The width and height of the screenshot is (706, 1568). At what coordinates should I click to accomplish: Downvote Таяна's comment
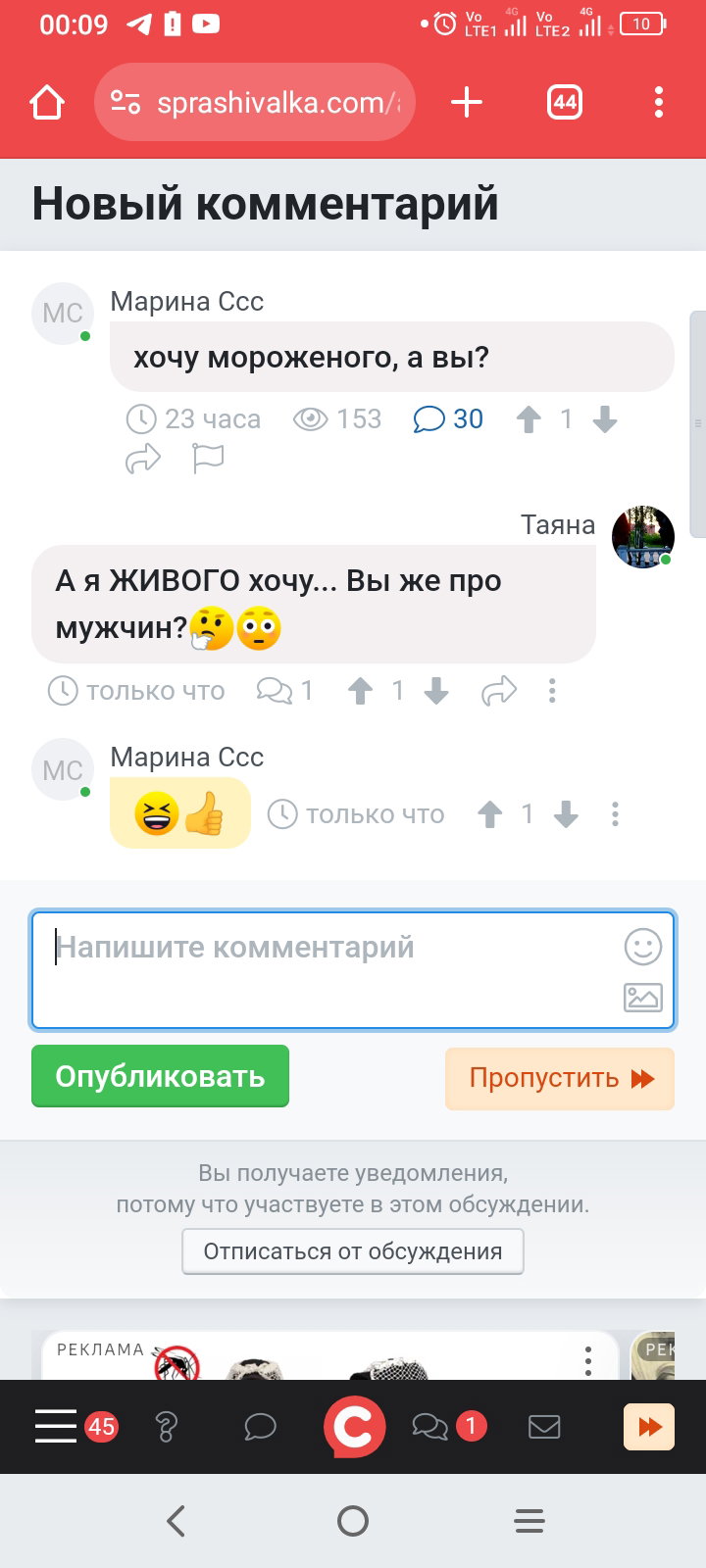point(436,692)
